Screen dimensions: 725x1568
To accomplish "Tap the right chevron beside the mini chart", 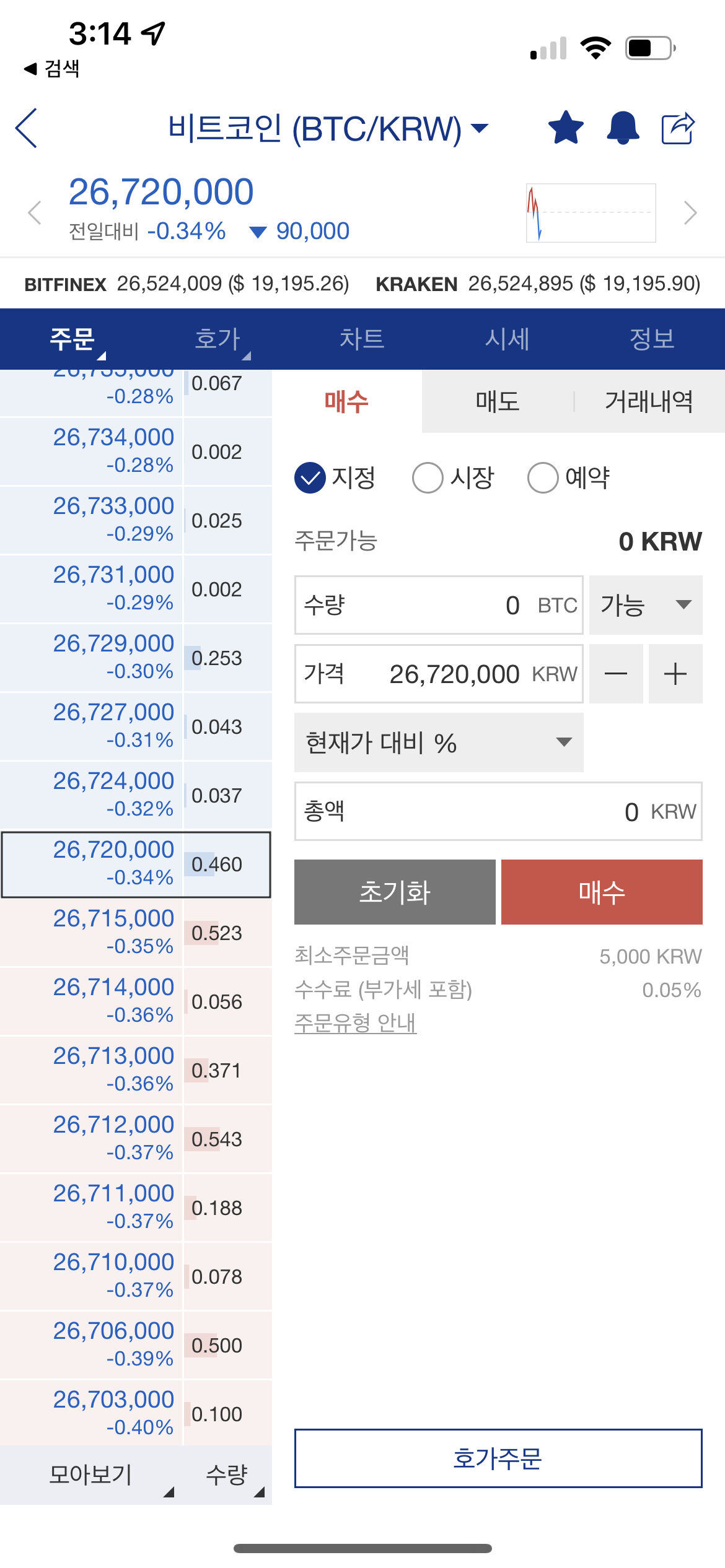I will [x=690, y=212].
